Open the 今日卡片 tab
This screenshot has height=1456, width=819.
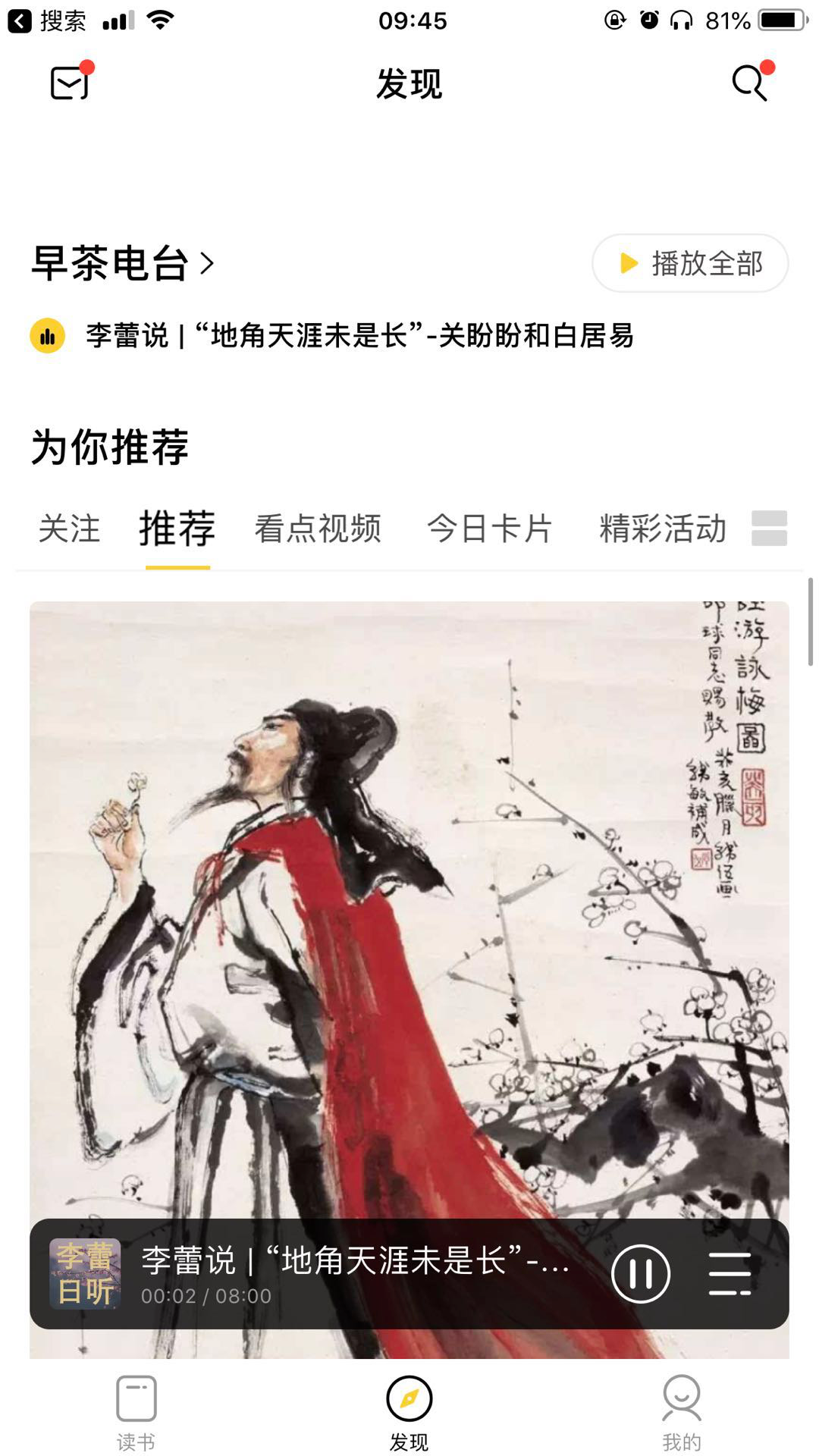tap(490, 529)
